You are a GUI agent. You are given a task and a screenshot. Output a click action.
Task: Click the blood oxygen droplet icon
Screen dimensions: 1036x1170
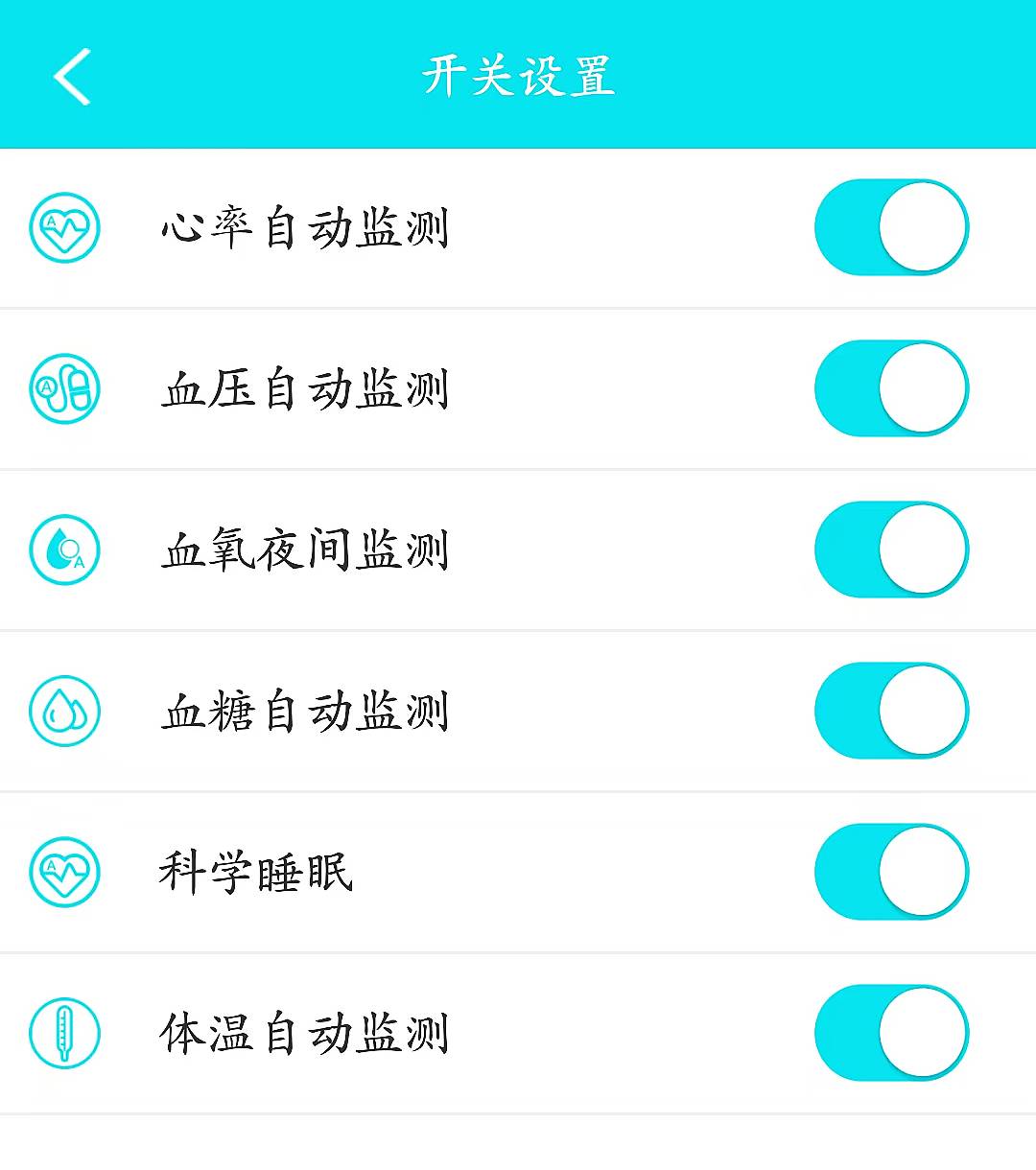coord(62,550)
